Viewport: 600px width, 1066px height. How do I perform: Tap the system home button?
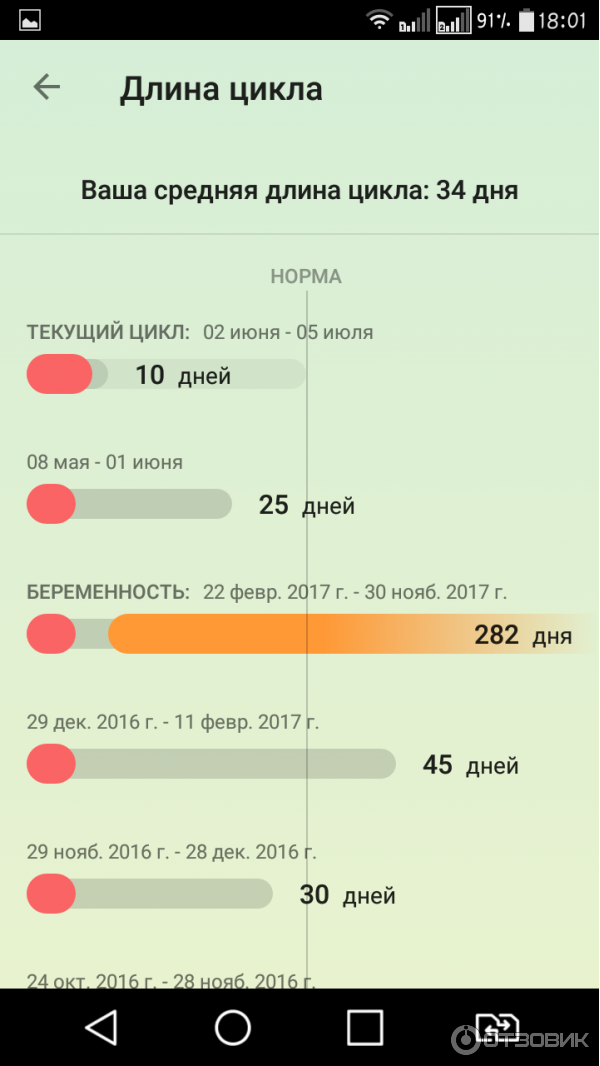233,1027
